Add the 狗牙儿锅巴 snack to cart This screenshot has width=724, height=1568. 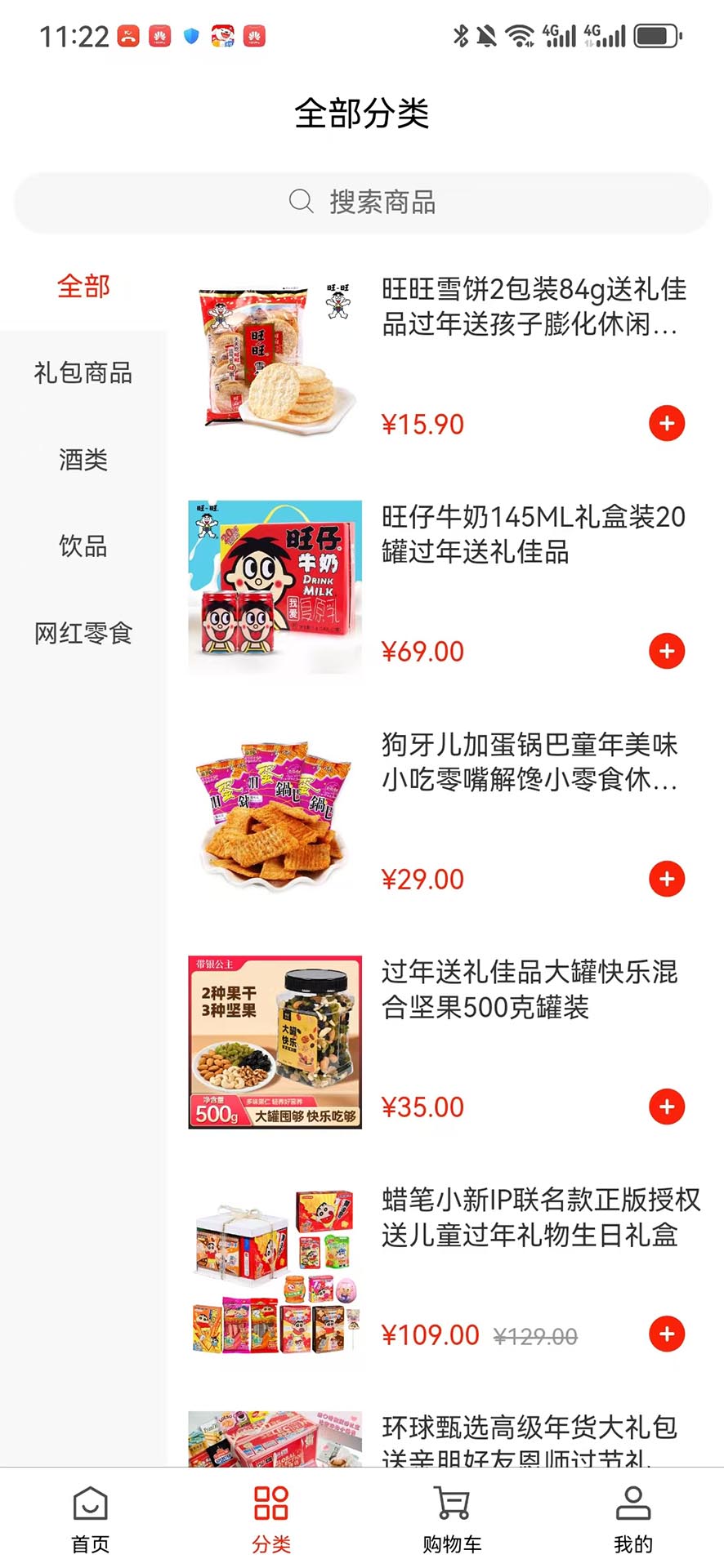[x=666, y=879]
